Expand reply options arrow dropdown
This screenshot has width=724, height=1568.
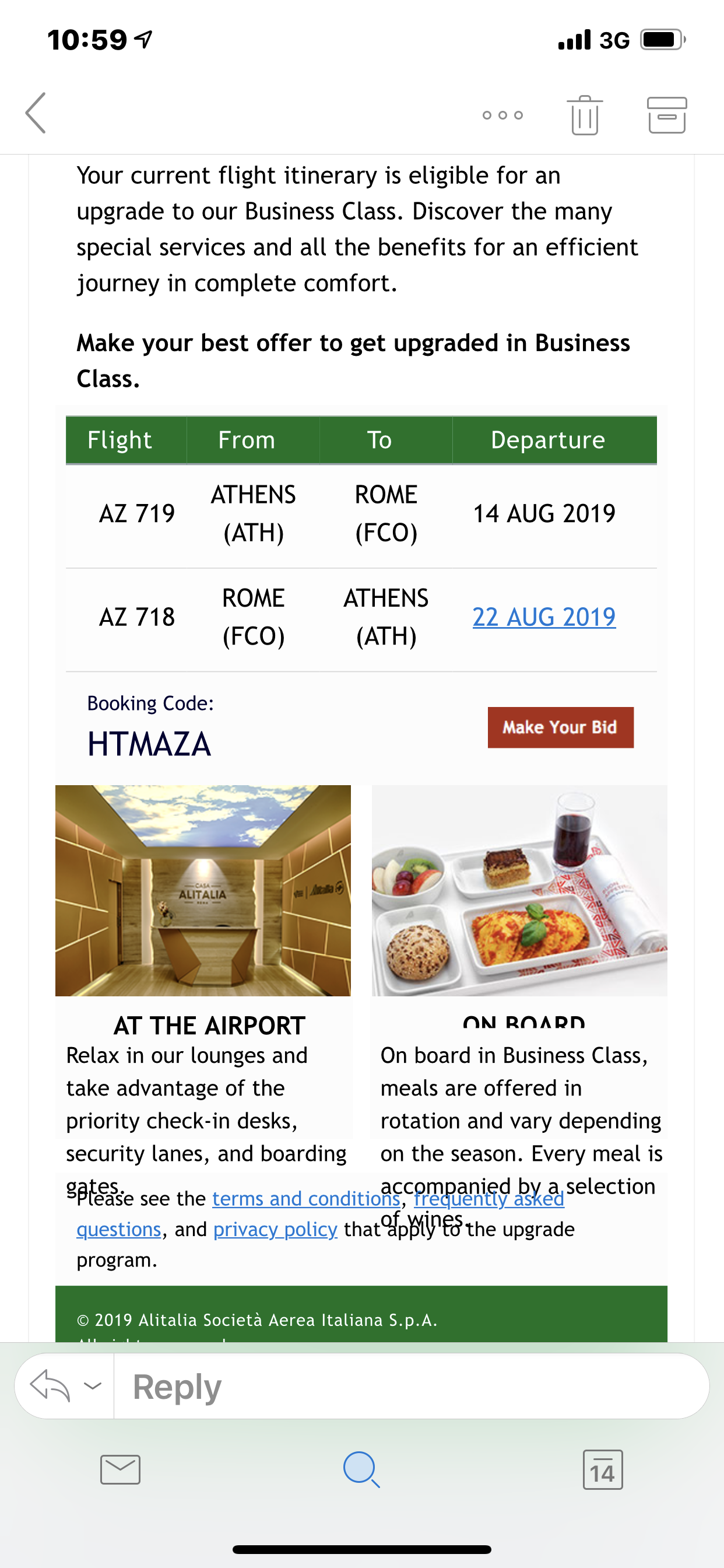click(x=93, y=1387)
